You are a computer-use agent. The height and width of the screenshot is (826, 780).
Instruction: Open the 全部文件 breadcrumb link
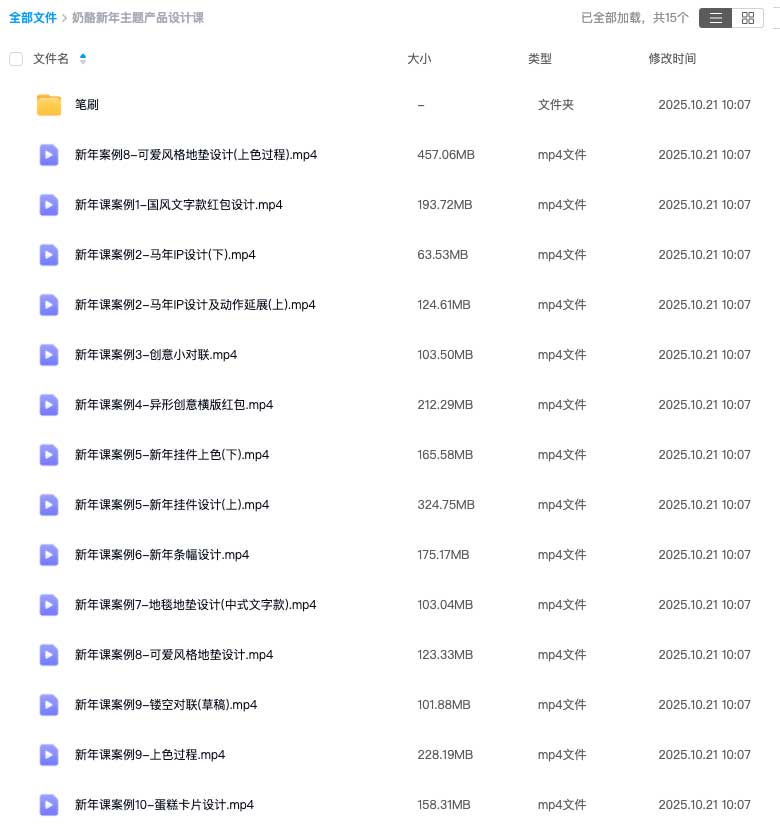click(32, 17)
